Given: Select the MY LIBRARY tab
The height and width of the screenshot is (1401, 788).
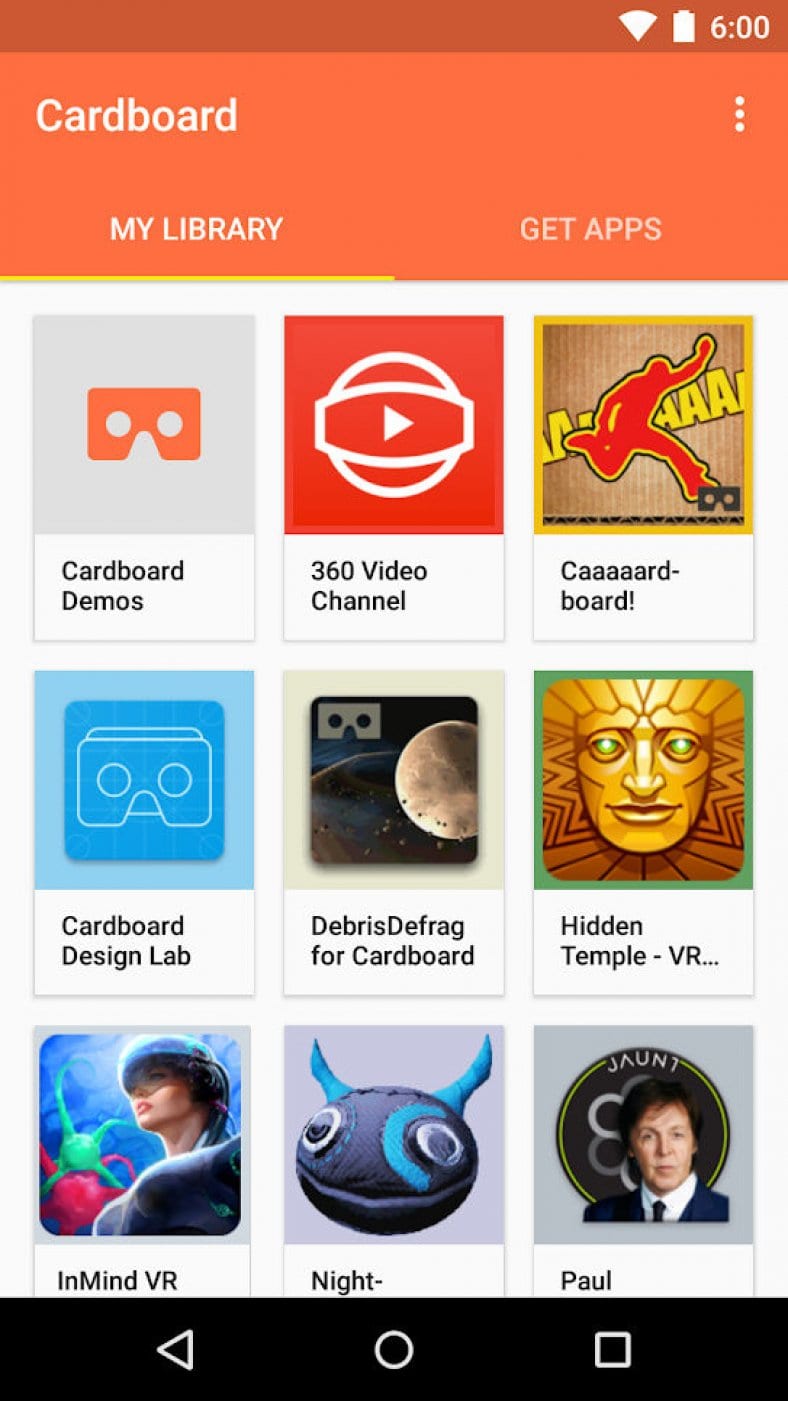Looking at the screenshot, I should (x=196, y=228).
